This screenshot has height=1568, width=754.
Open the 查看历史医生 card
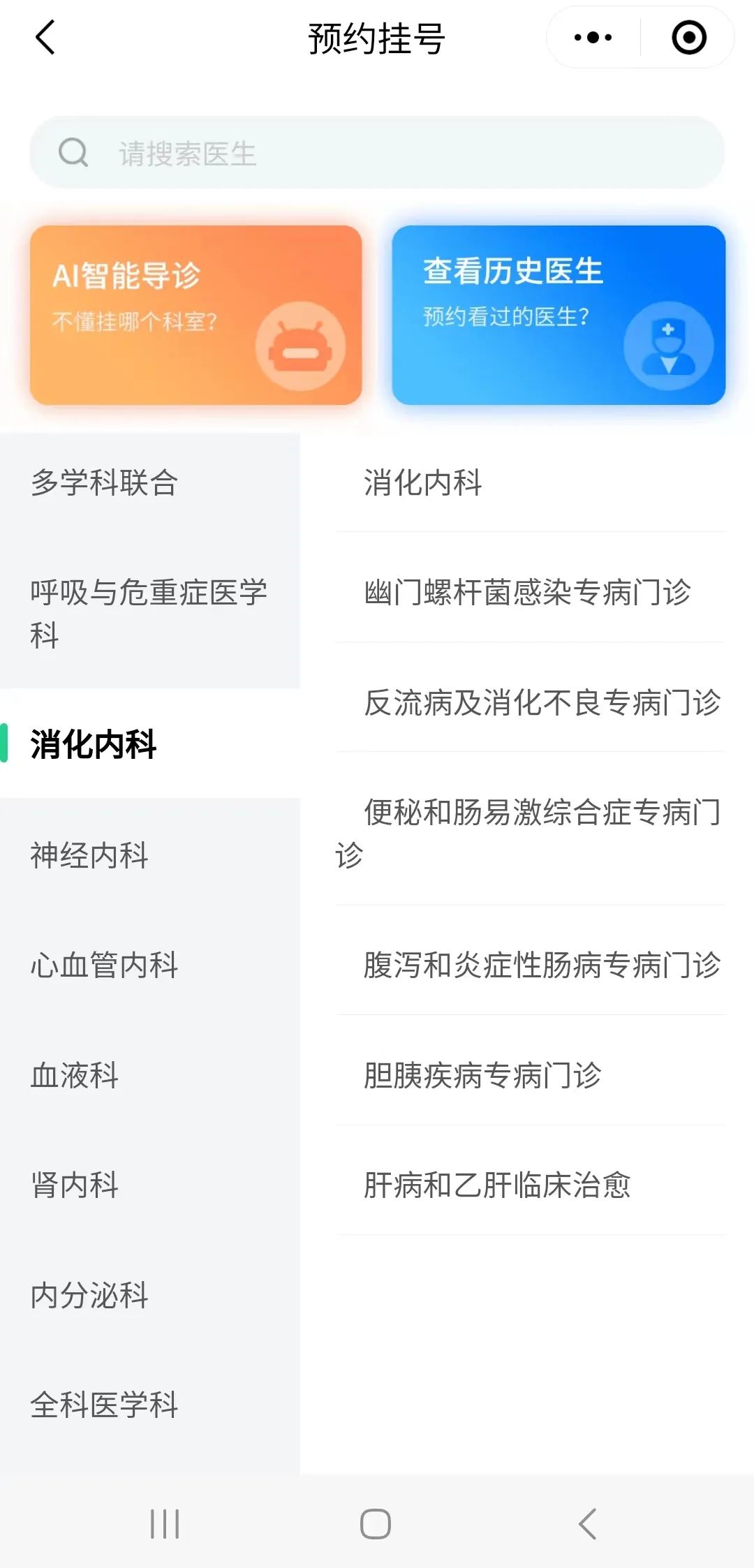[559, 315]
